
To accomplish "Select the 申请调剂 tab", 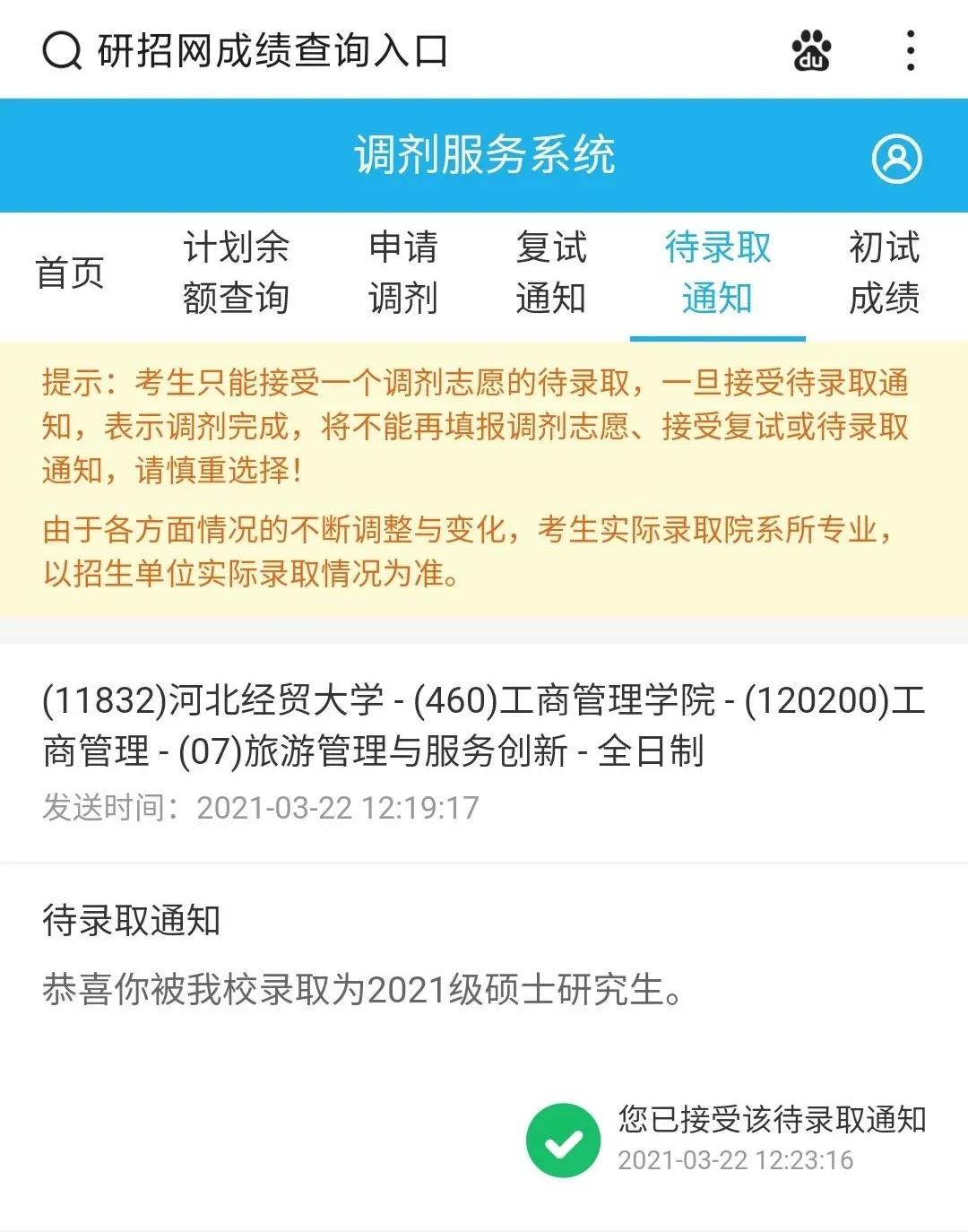I will 403,273.
